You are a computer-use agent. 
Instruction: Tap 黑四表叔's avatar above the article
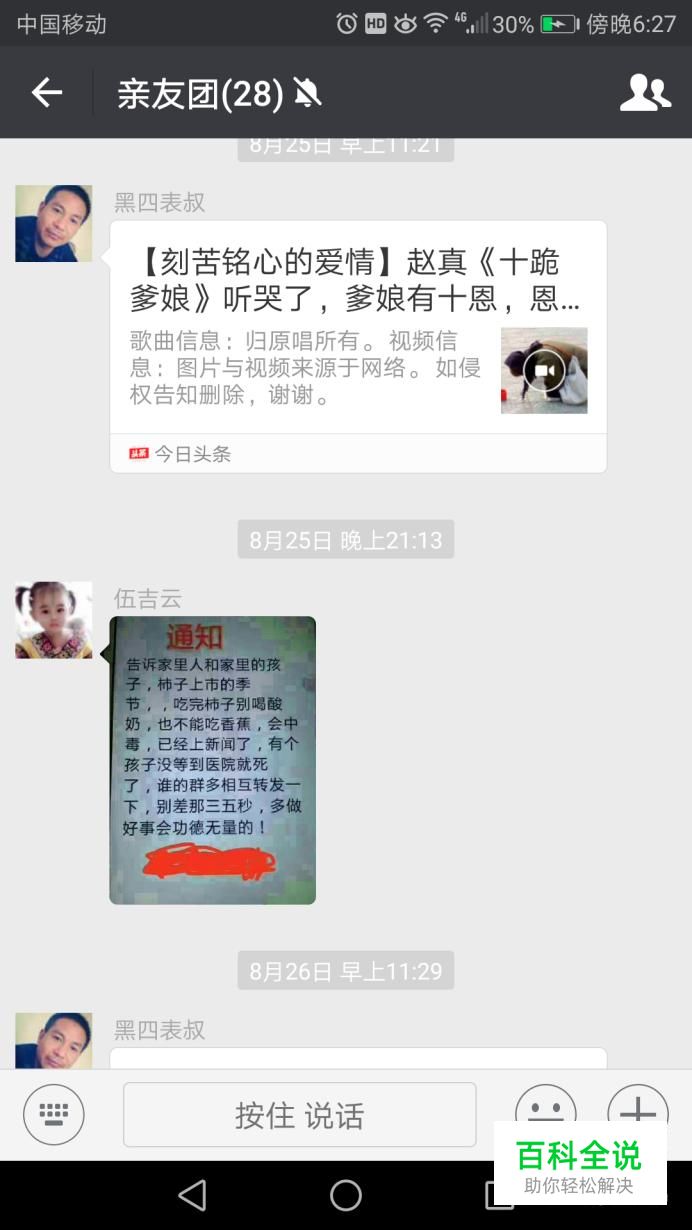tap(53, 223)
